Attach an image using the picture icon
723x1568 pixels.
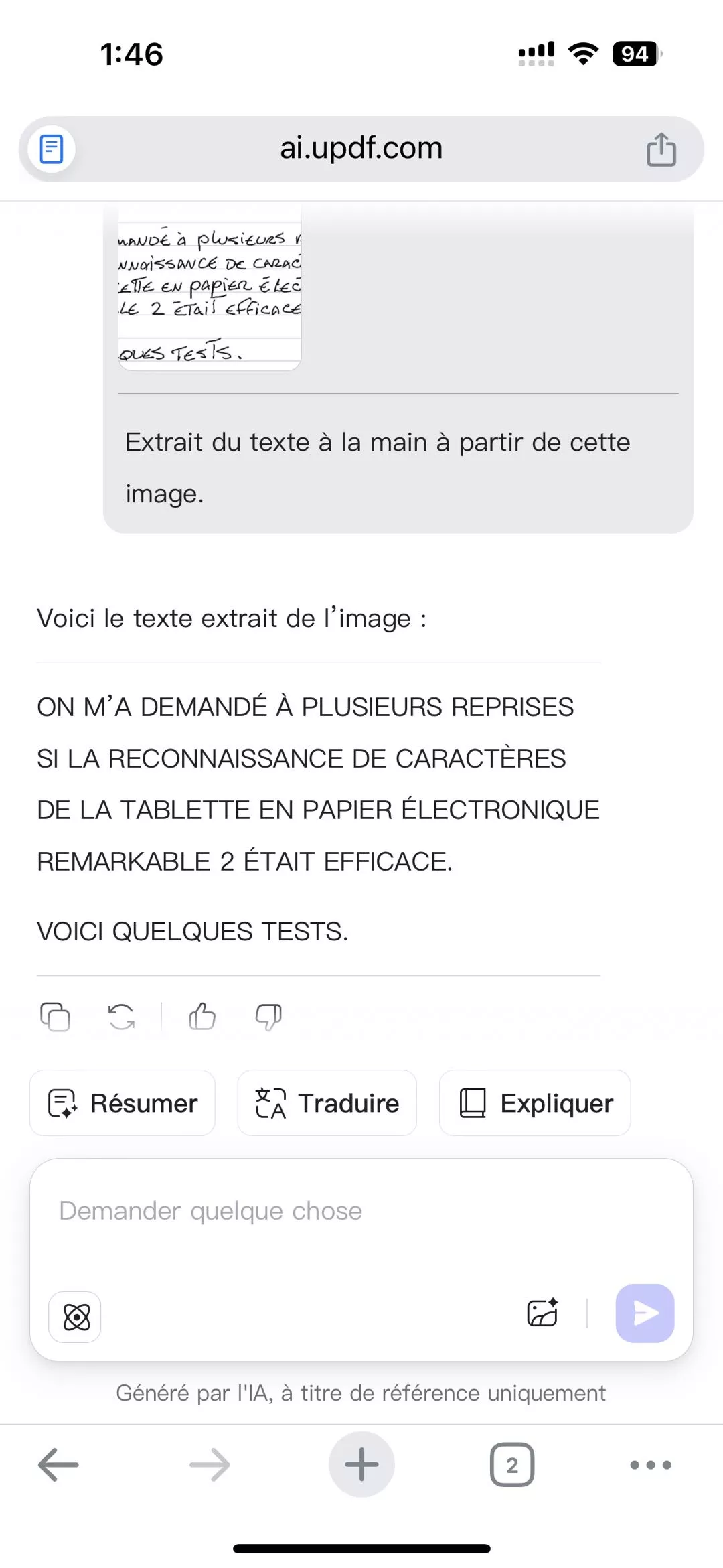coord(544,1313)
